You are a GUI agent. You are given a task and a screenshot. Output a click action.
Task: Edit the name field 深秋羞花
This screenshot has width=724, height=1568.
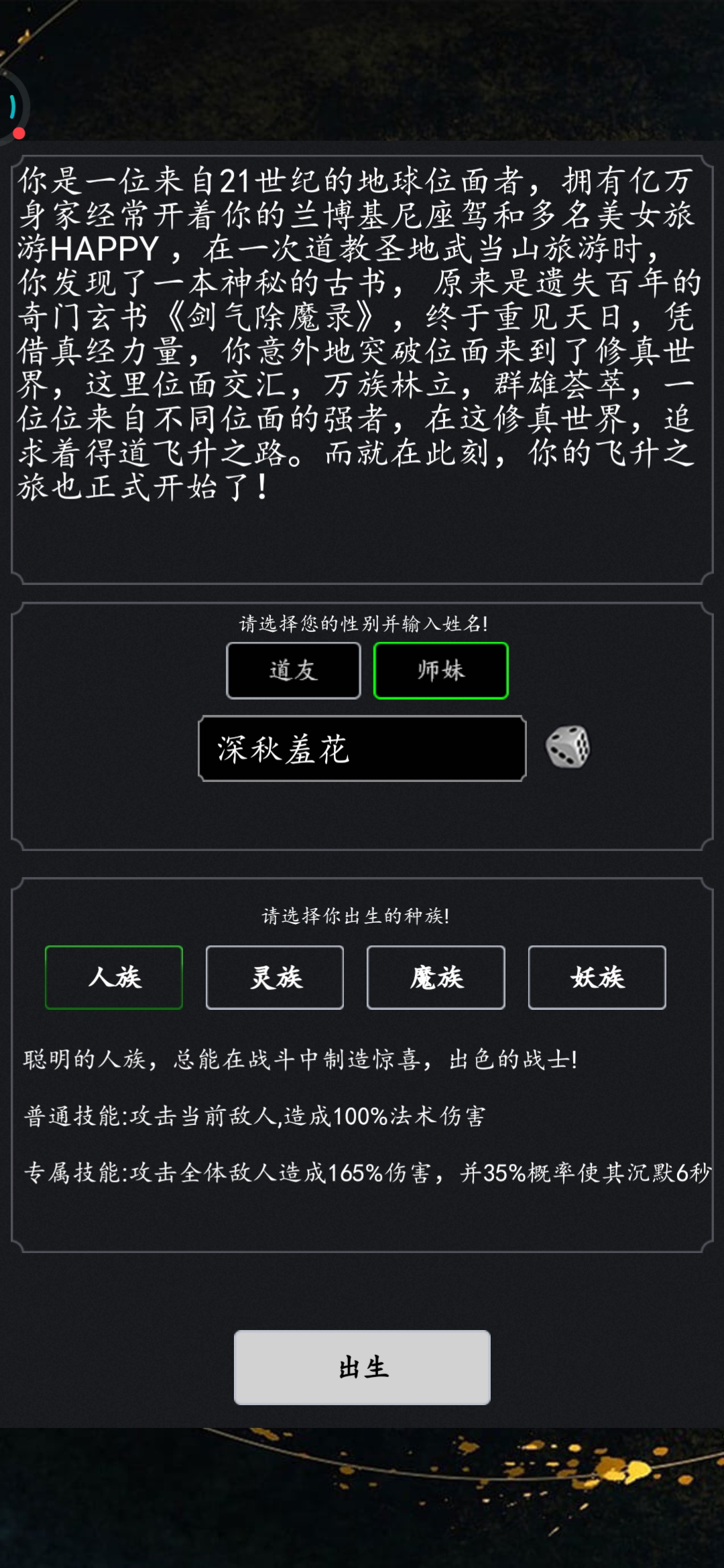(362, 748)
